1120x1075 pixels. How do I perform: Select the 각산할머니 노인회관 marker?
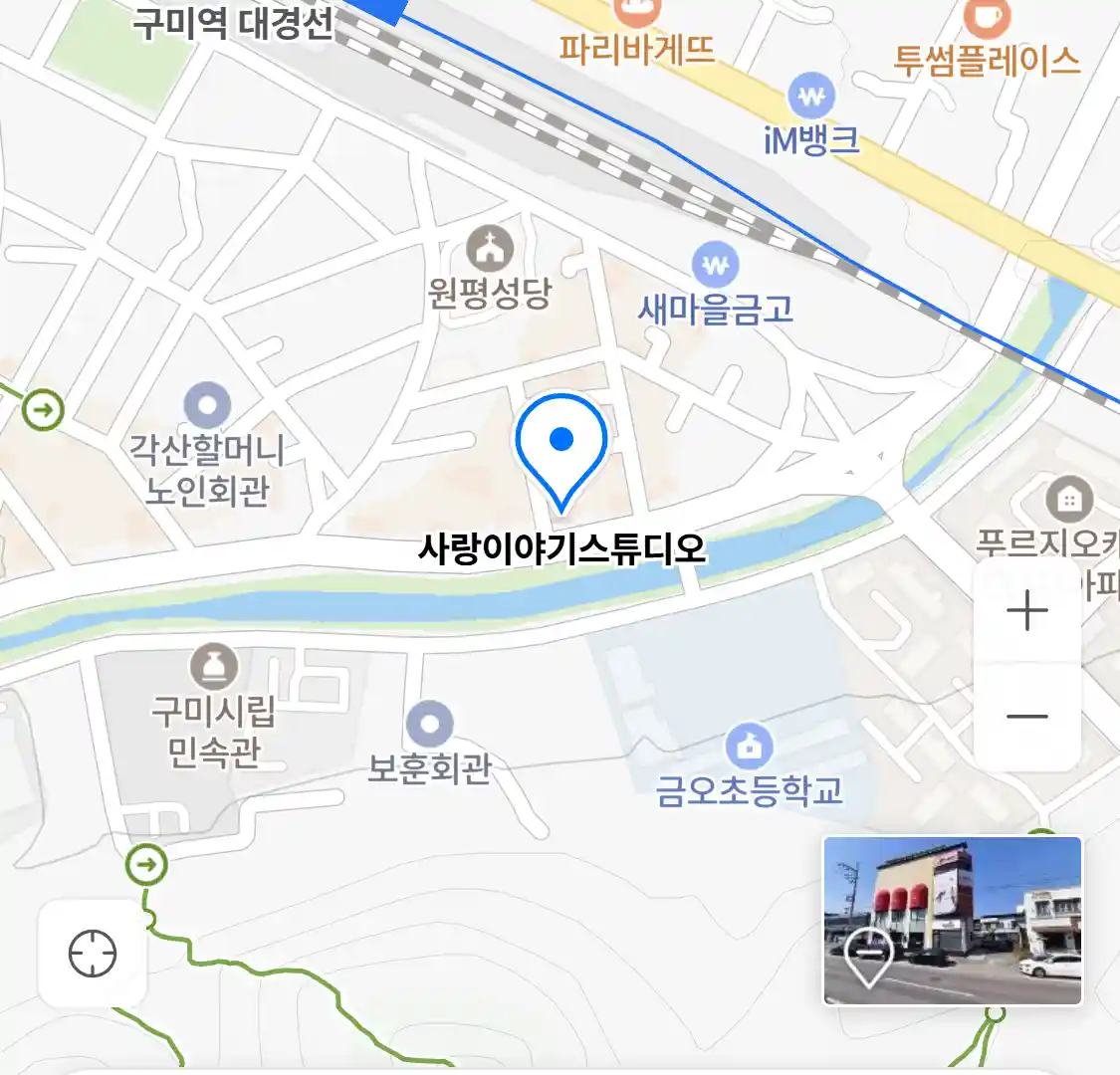point(207,406)
